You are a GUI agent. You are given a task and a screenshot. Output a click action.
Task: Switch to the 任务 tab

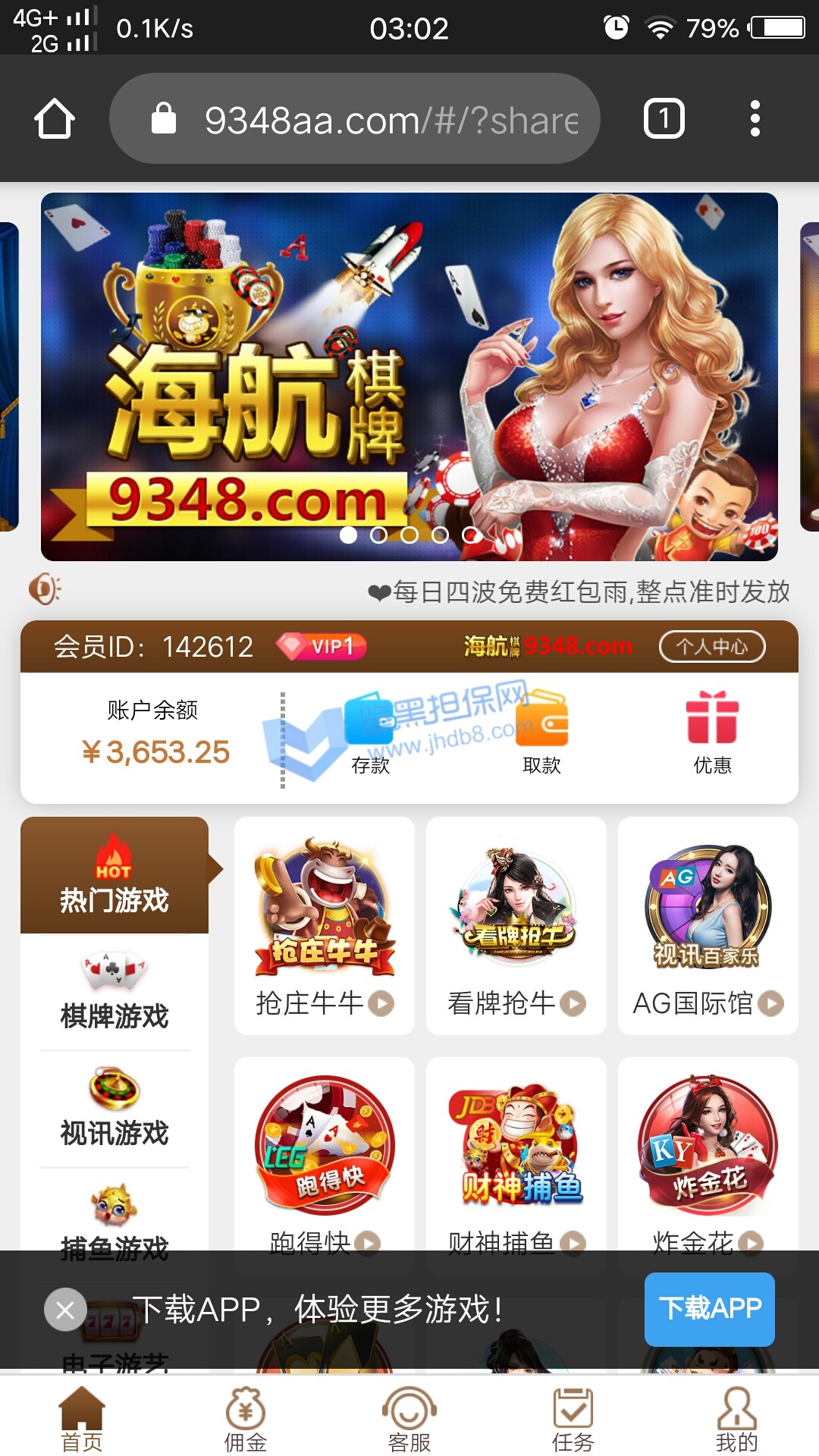573,1419
